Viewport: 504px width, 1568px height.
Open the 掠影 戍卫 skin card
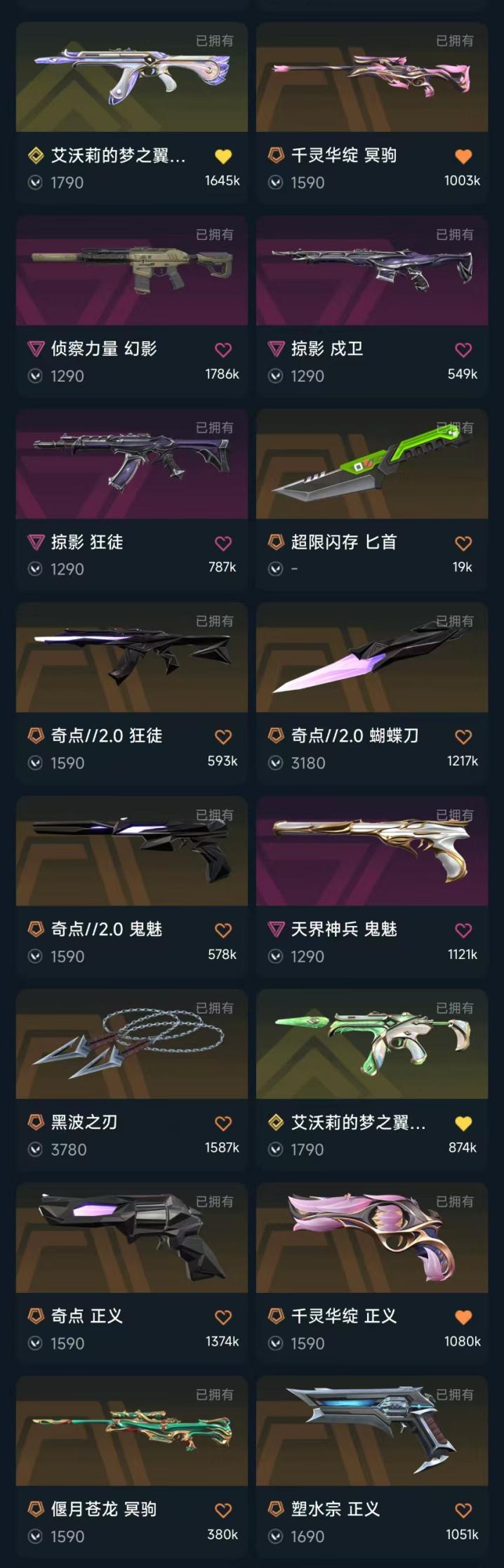click(x=372, y=306)
